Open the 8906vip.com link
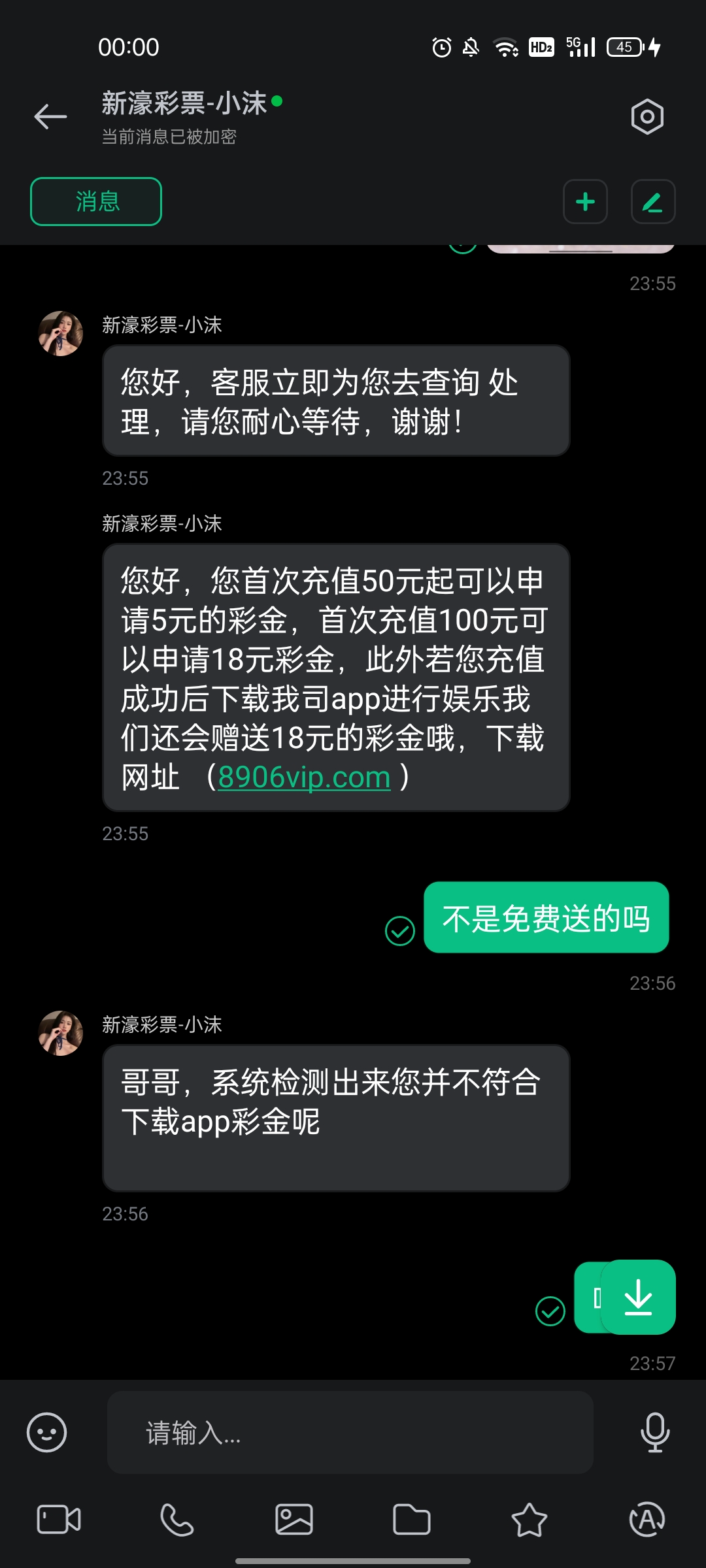706x1568 pixels. (x=304, y=776)
